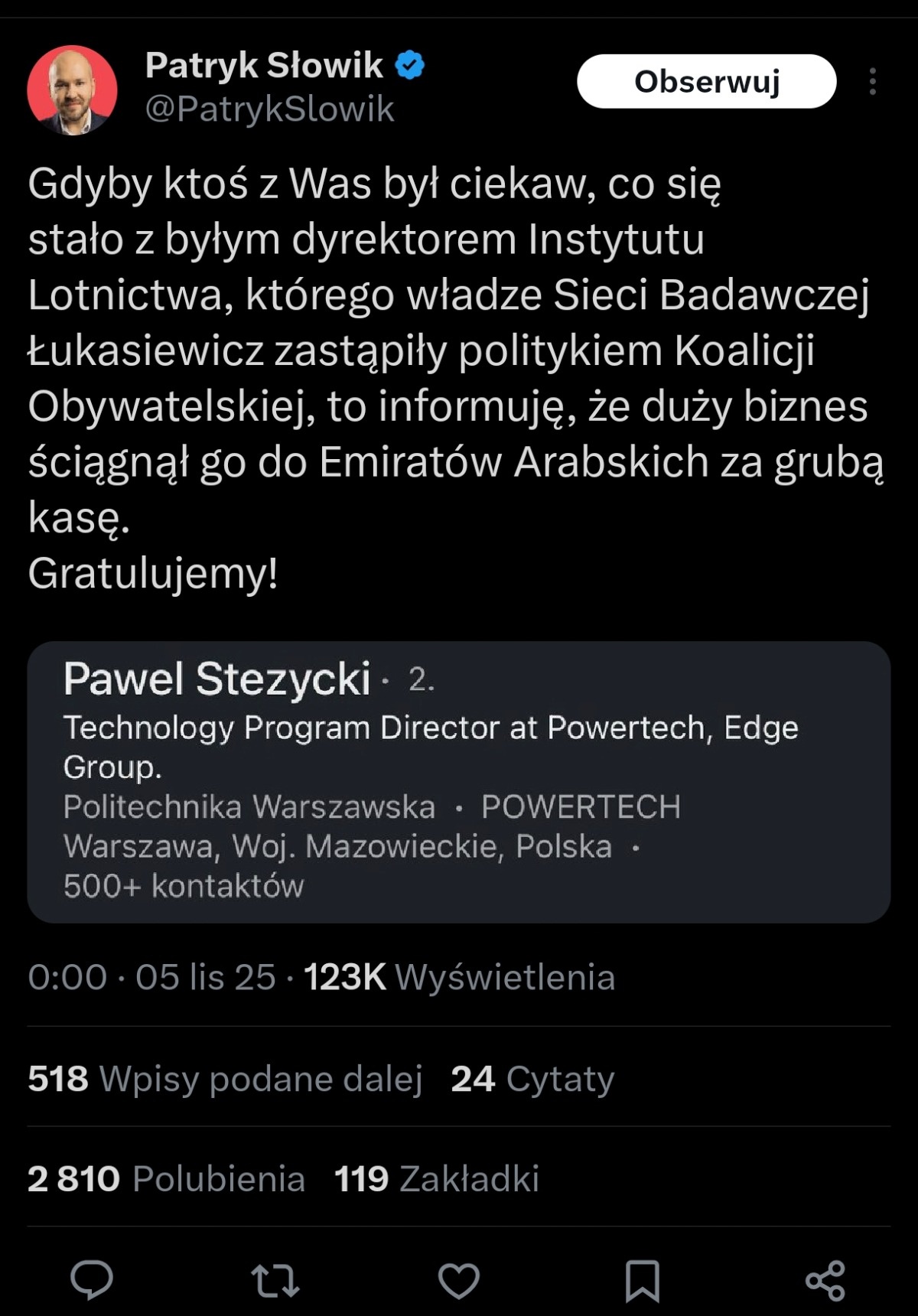Enlarge the Pawel Stezycki LinkedIn image
The image size is (918, 1316).
point(459,781)
